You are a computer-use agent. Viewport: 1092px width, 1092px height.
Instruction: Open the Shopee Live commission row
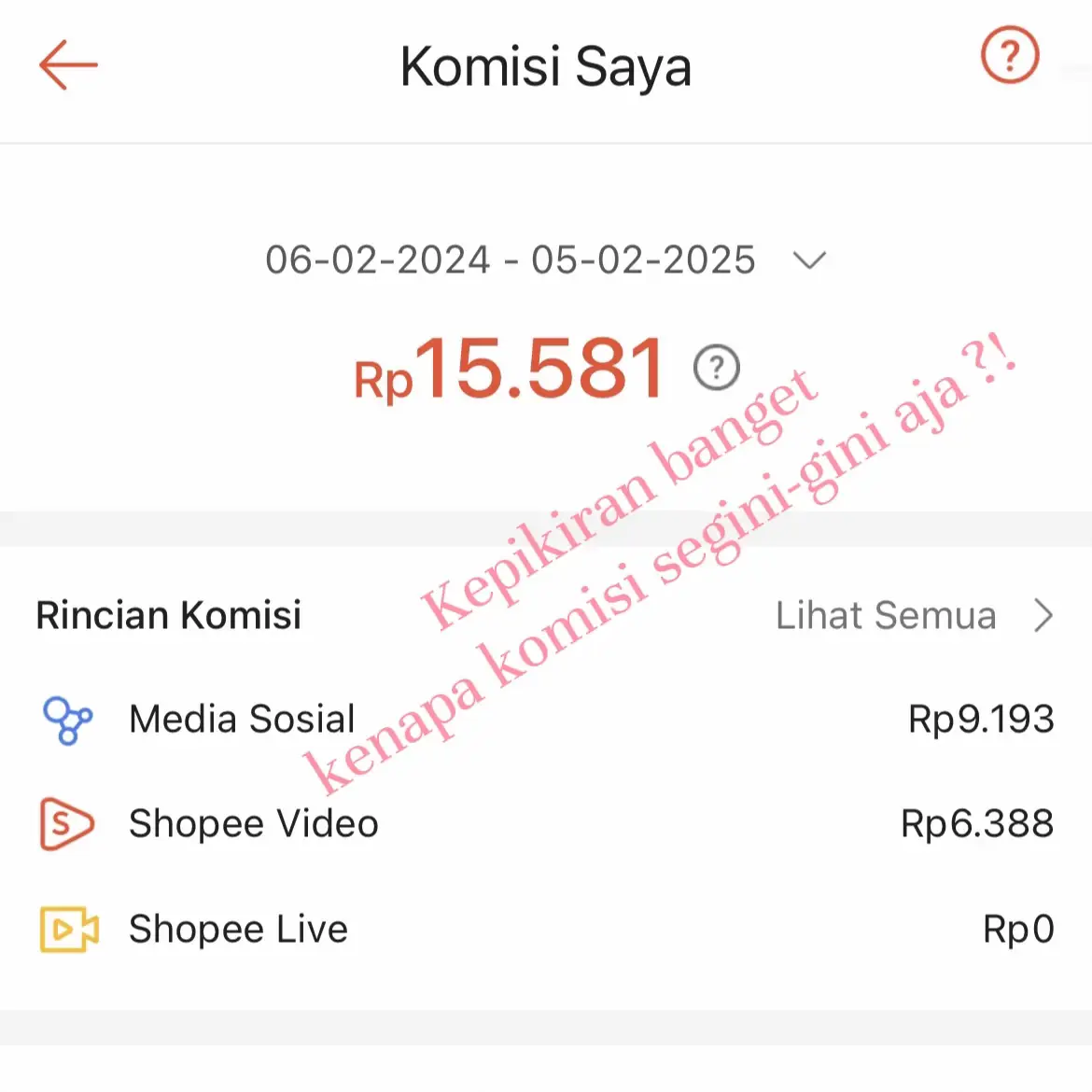[x=546, y=930]
